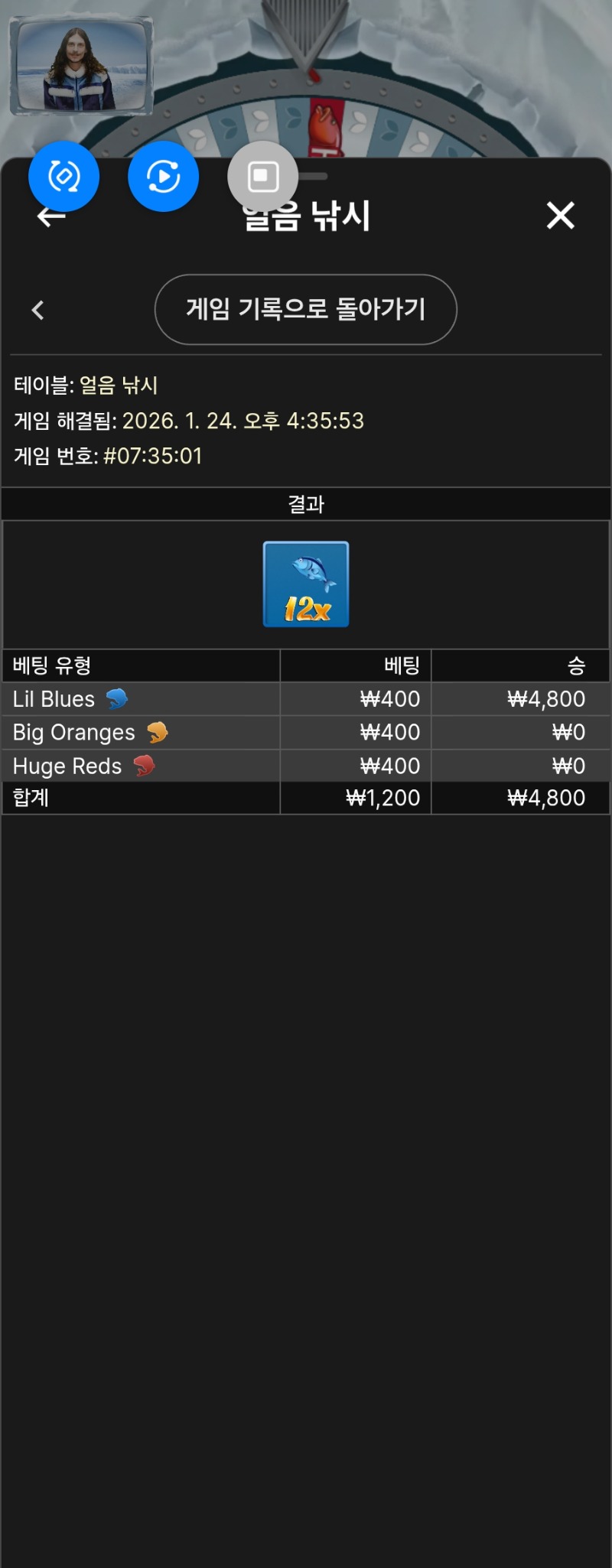Go back with the left chevron
The width and height of the screenshot is (612, 1568).
(x=37, y=310)
